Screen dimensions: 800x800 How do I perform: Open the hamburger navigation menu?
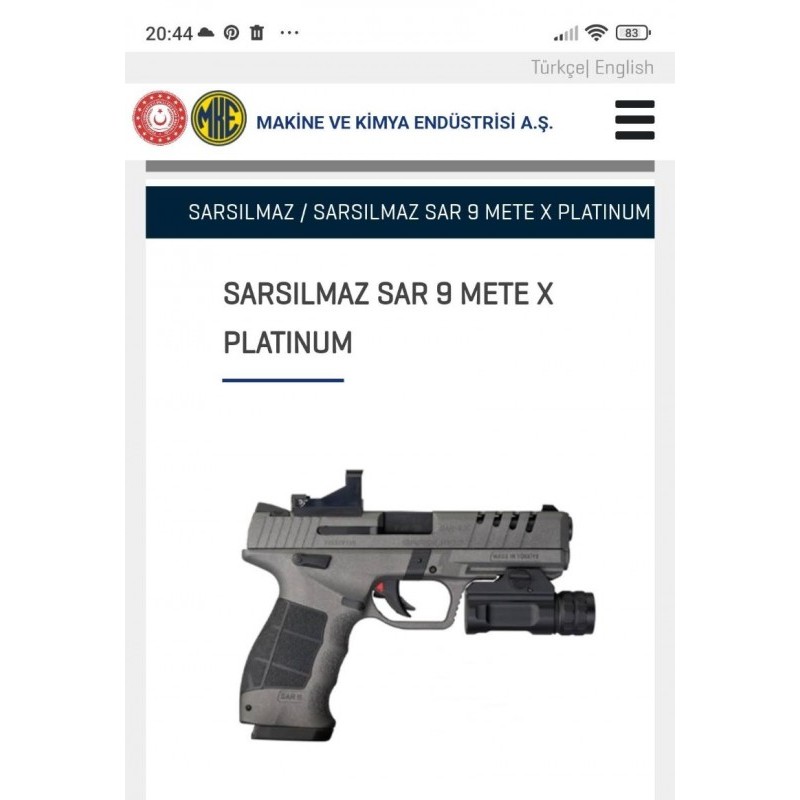click(634, 120)
